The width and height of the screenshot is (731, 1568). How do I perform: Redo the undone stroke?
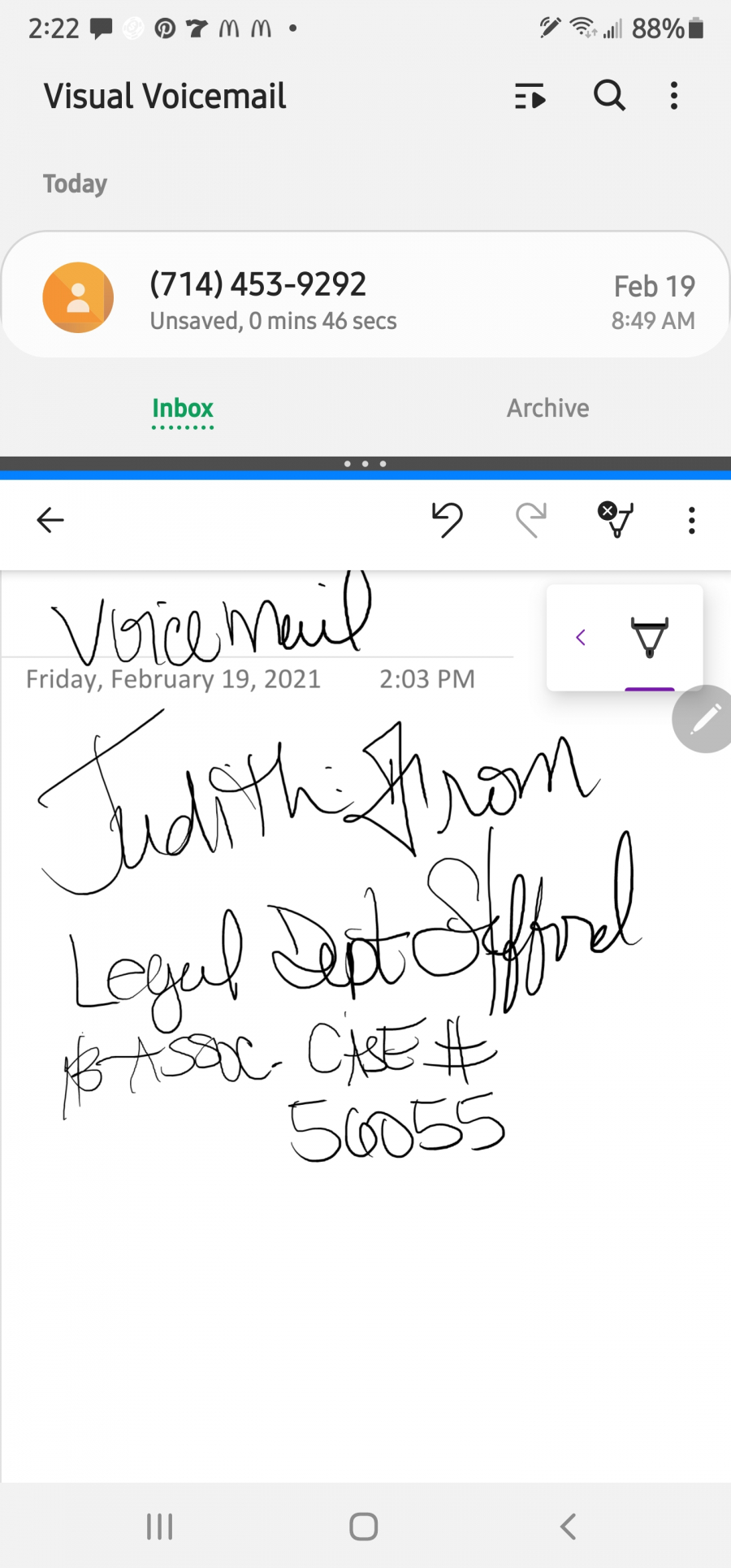coord(530,520)
